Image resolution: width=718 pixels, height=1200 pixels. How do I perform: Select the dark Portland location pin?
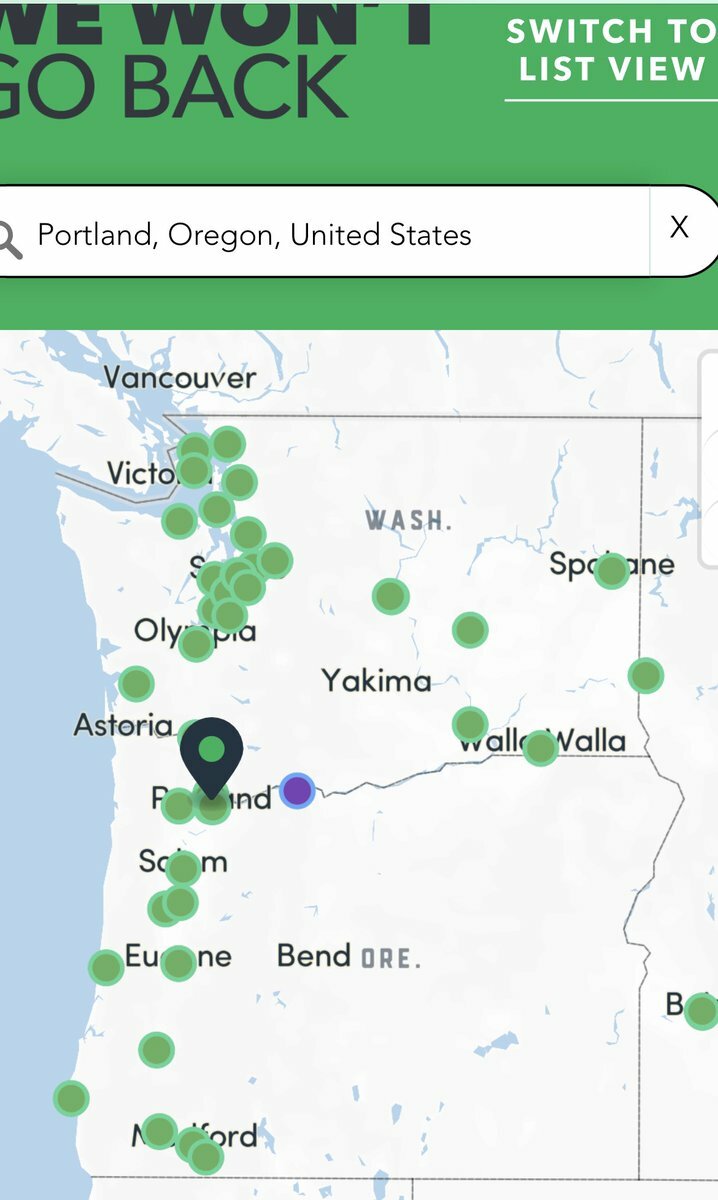[212, 752]
